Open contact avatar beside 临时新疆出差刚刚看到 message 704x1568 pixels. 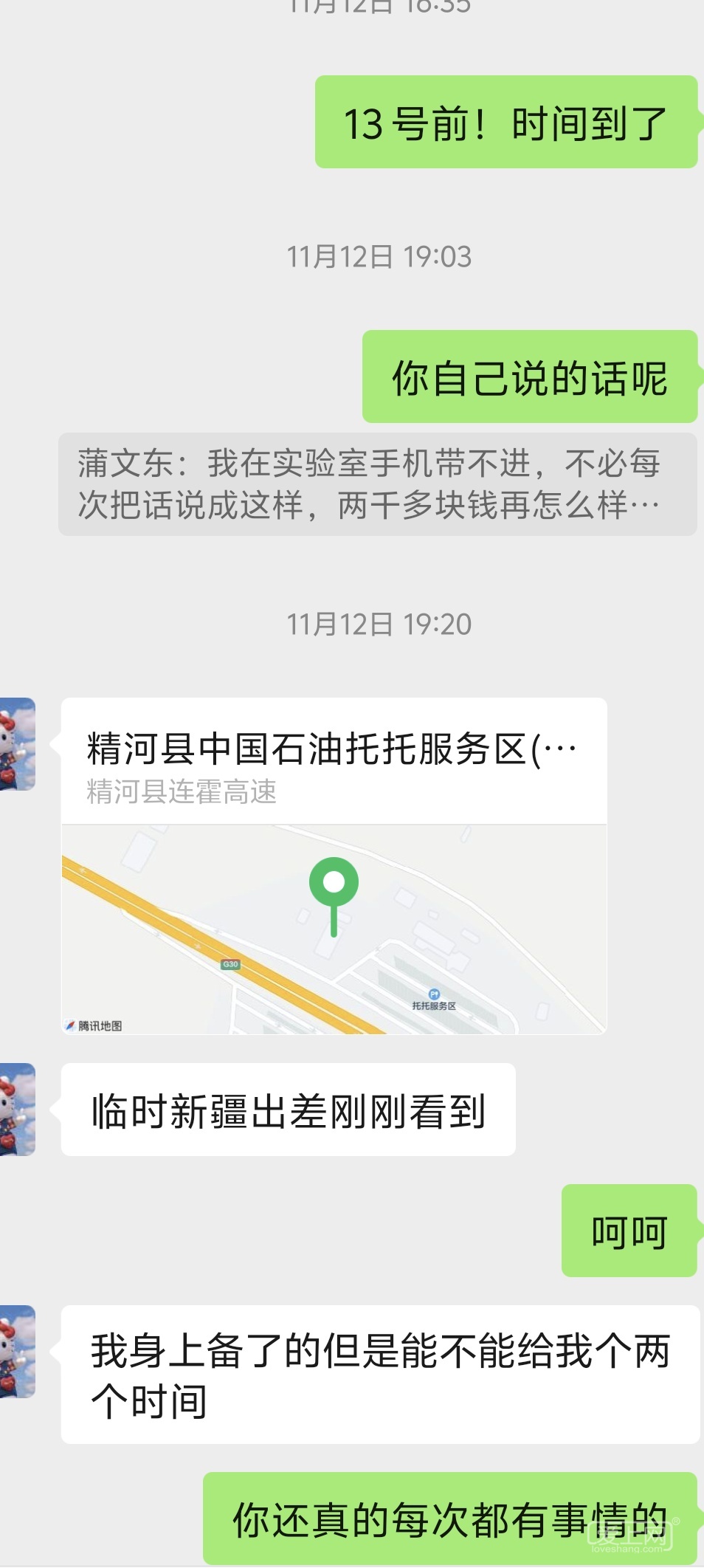point(17,1109)
